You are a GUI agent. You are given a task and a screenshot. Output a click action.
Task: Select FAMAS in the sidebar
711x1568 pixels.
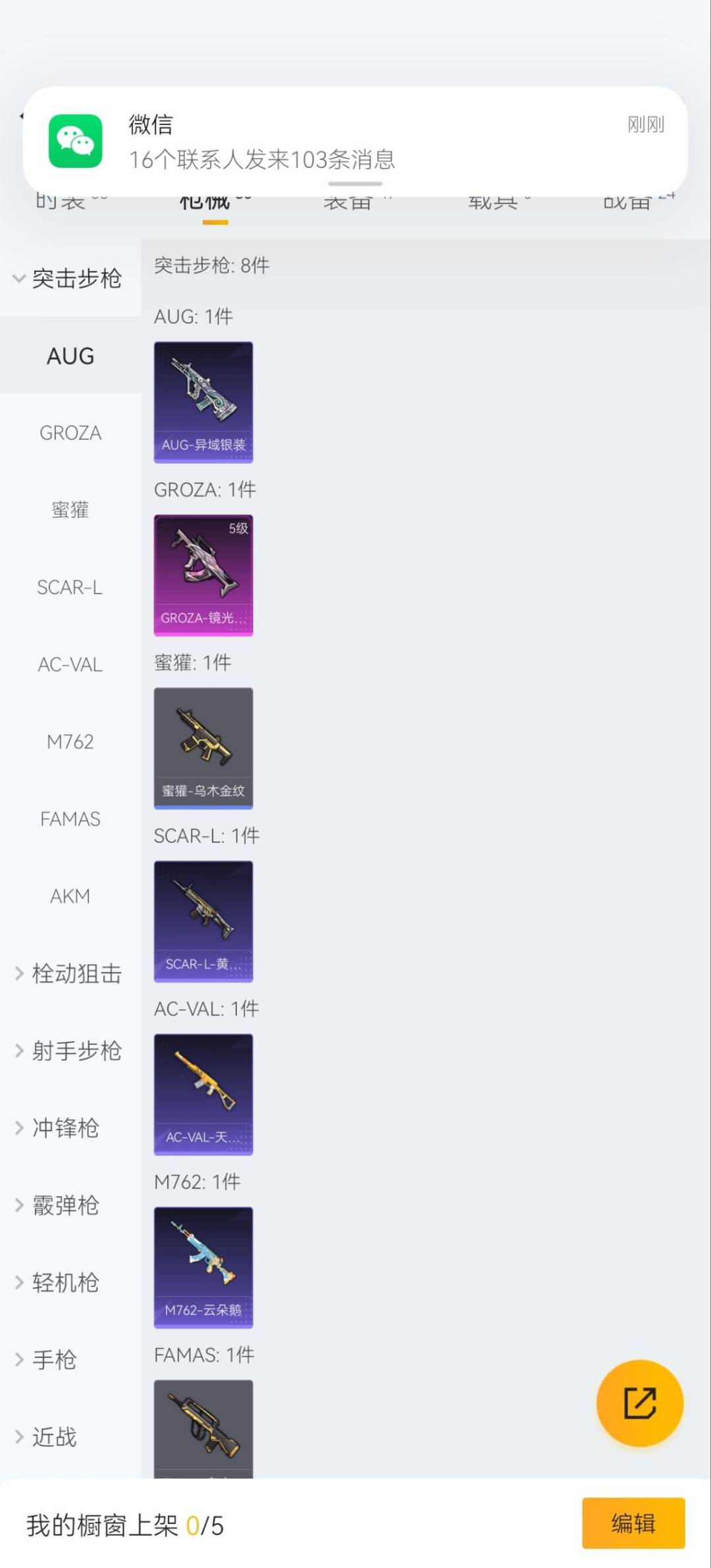coord(70,819)
